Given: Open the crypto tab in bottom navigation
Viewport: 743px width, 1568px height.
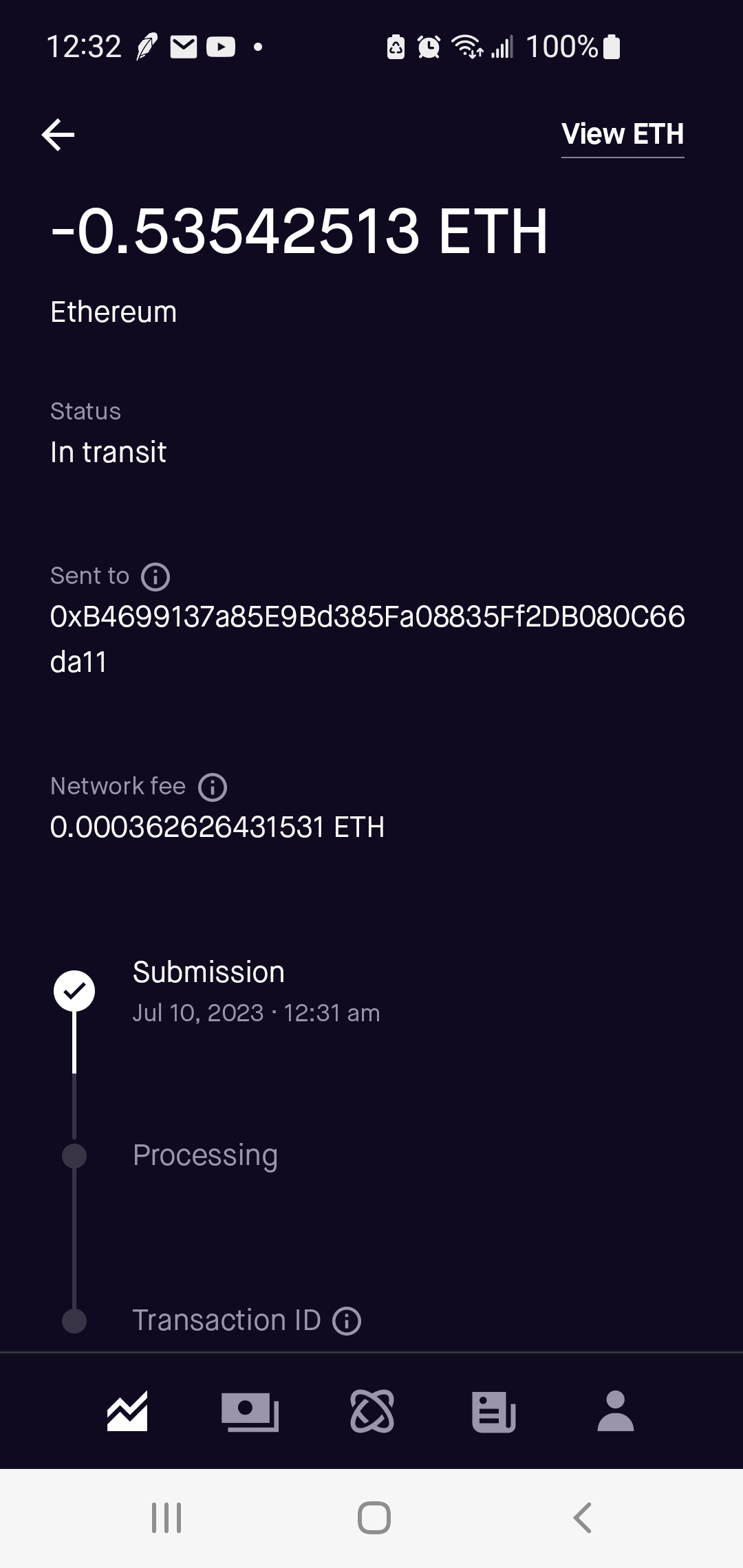Looking at the screenshot, I should (x=372, y=1411).
